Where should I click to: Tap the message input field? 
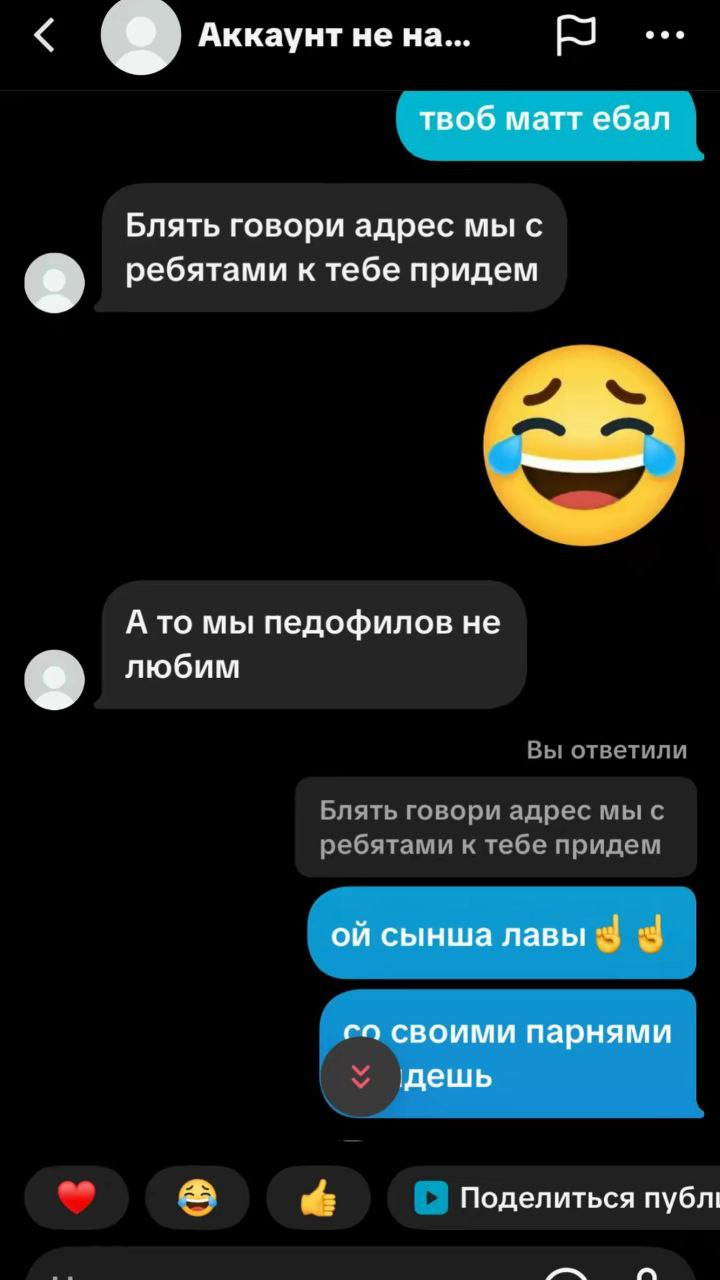point(280,1268)
